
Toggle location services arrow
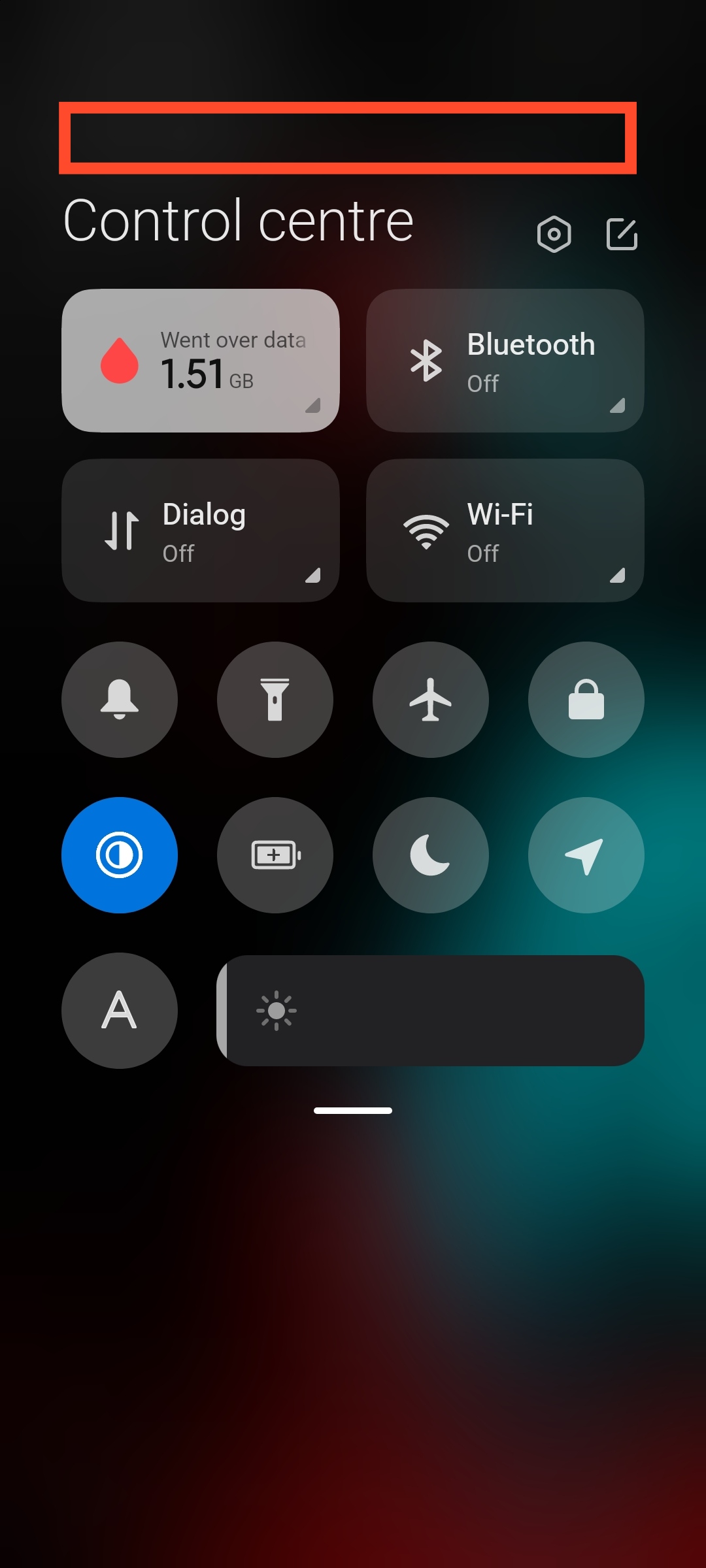pos(586,855)
